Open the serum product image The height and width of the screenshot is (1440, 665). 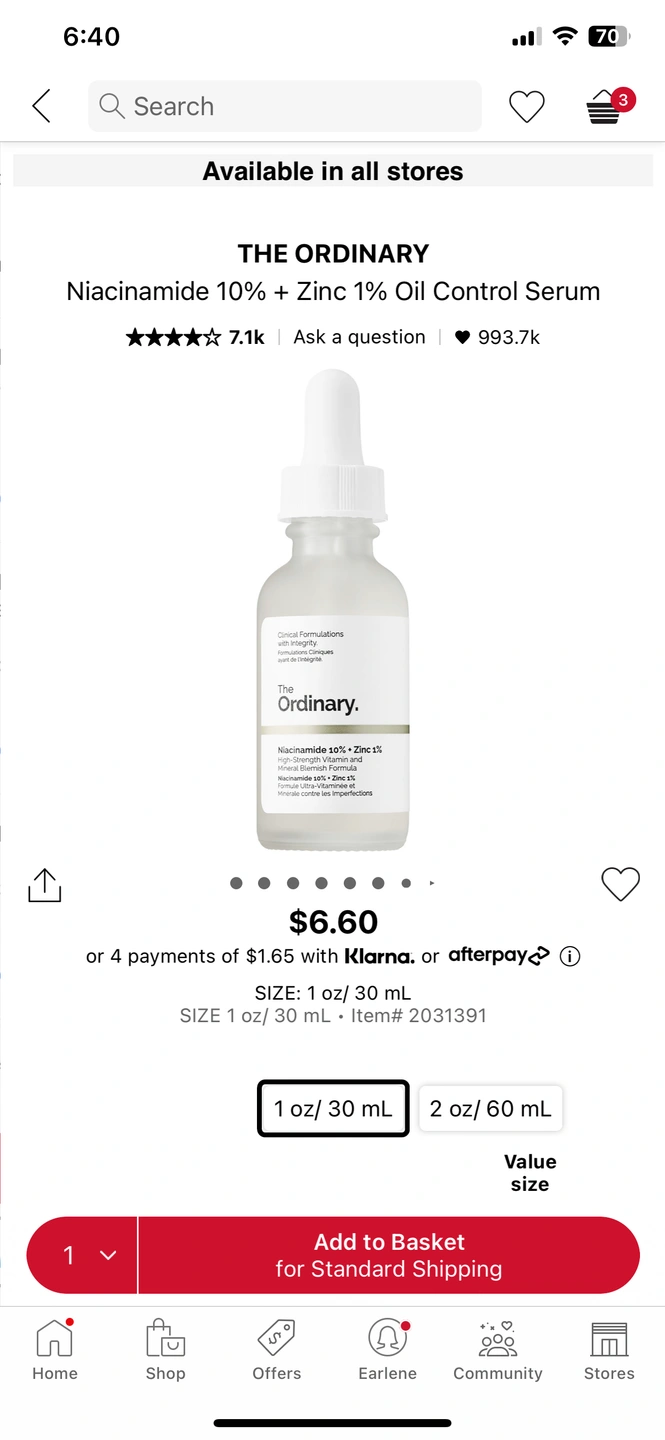[x=333, y=610]
